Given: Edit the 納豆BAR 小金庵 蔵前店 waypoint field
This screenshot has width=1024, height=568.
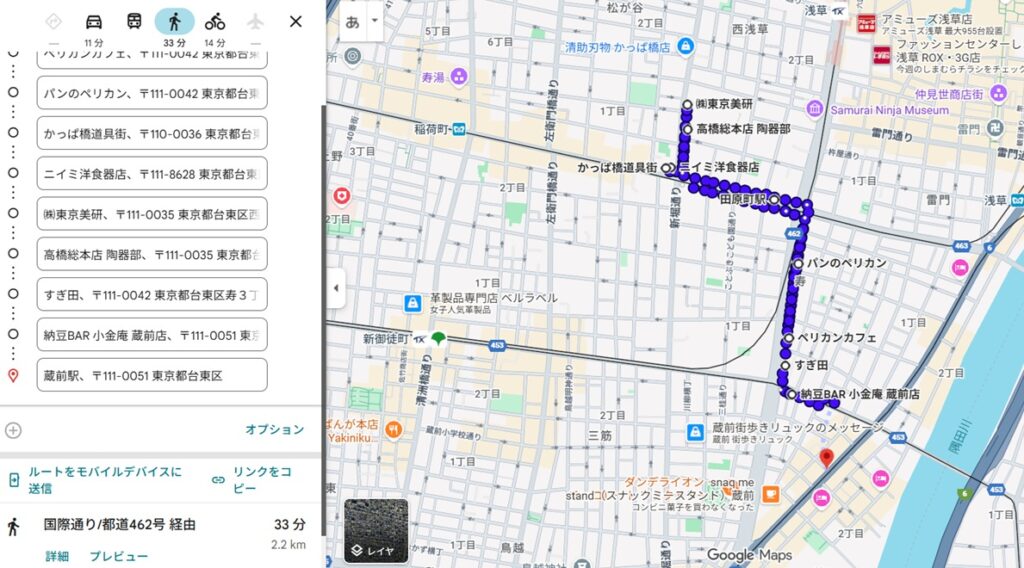Looking at the screenshot, I should 152,335.
